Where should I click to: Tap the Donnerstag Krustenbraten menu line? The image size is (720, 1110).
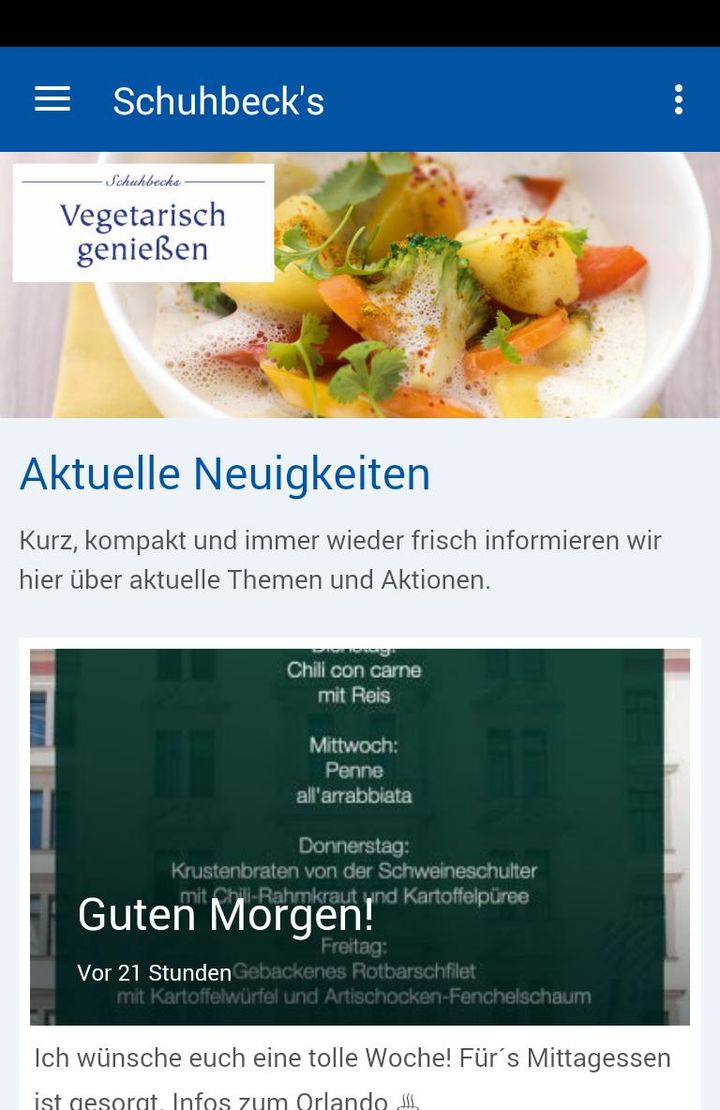click(x=360, y=880)
